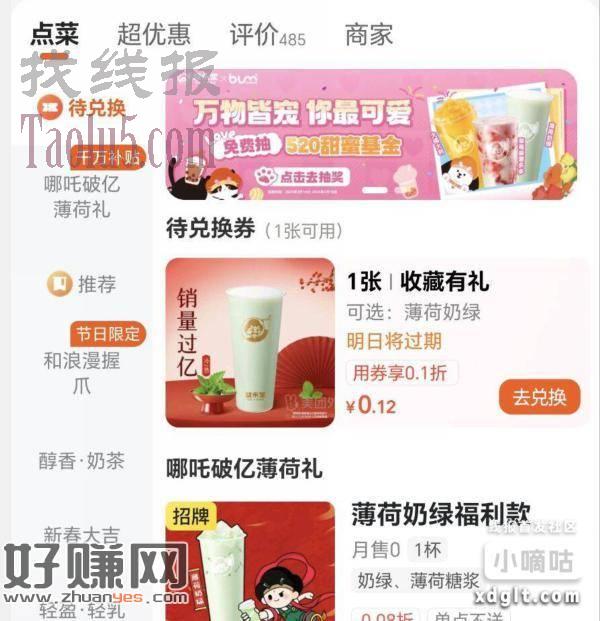Select the 和浪漫握爪 category
The height and width of the screenshot is (621, 600).
82,372
